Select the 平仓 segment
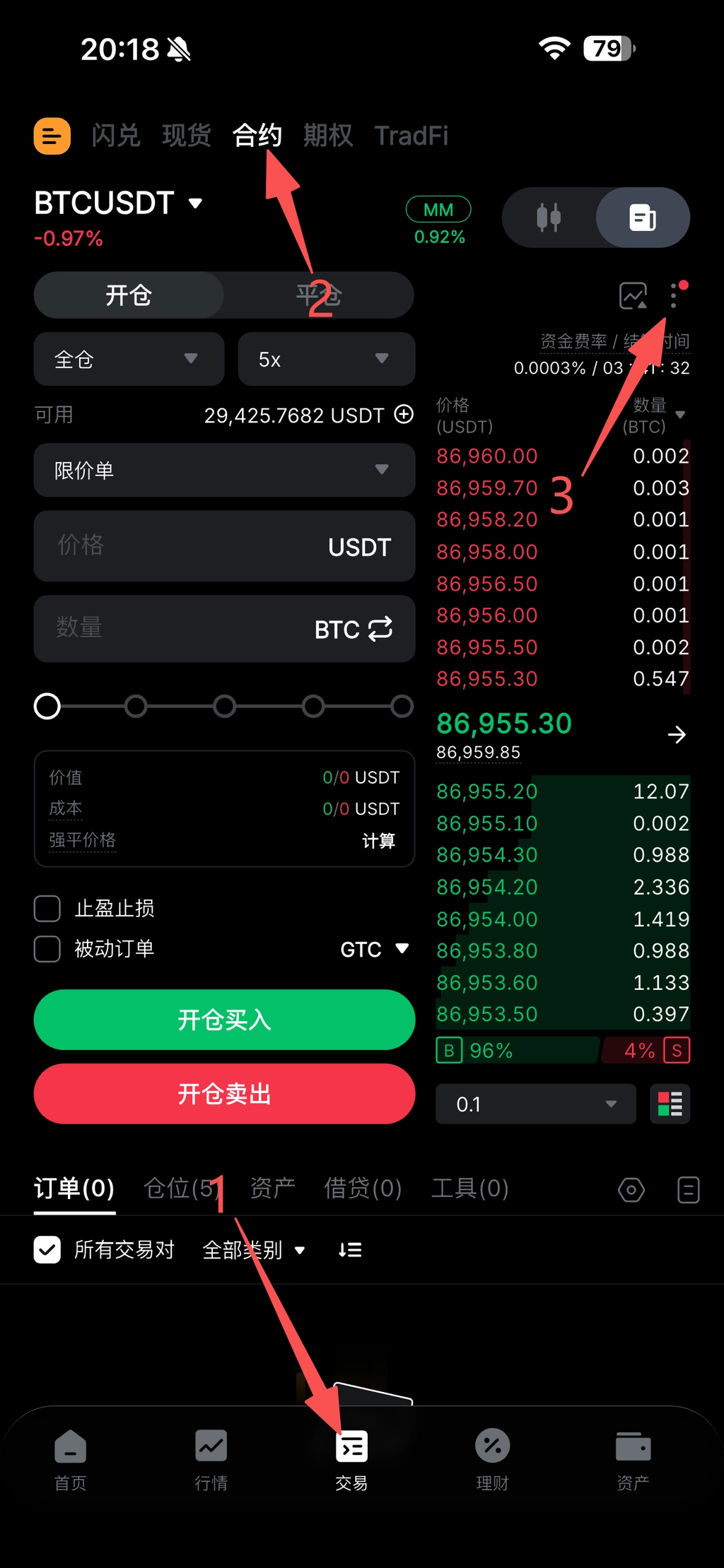Screen dimensions: 724x1568 (x=319, y=295)
